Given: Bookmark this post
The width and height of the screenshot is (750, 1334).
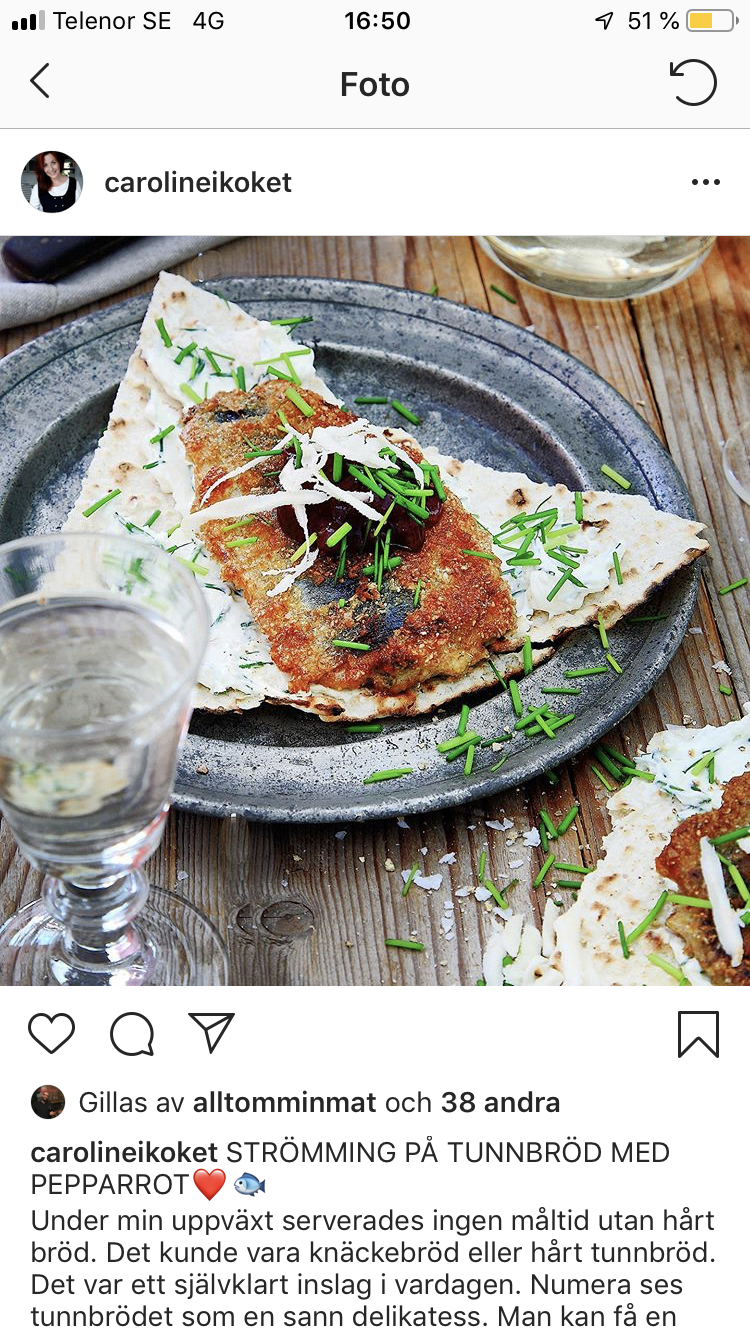Looking at the screenshot, I should click(x=698, y=1033).
